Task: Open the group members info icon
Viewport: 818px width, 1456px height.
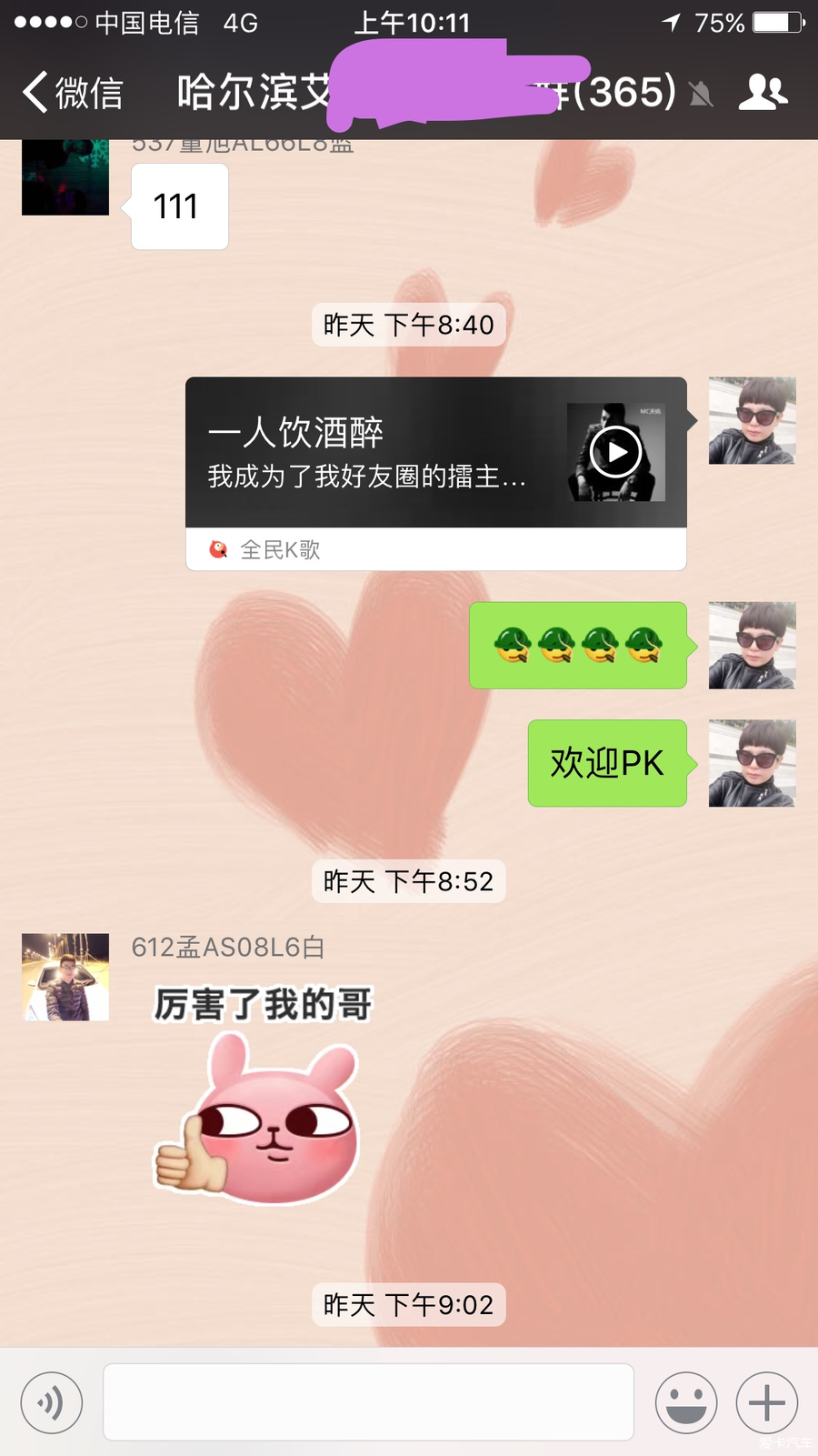Action: coord(762,93)
